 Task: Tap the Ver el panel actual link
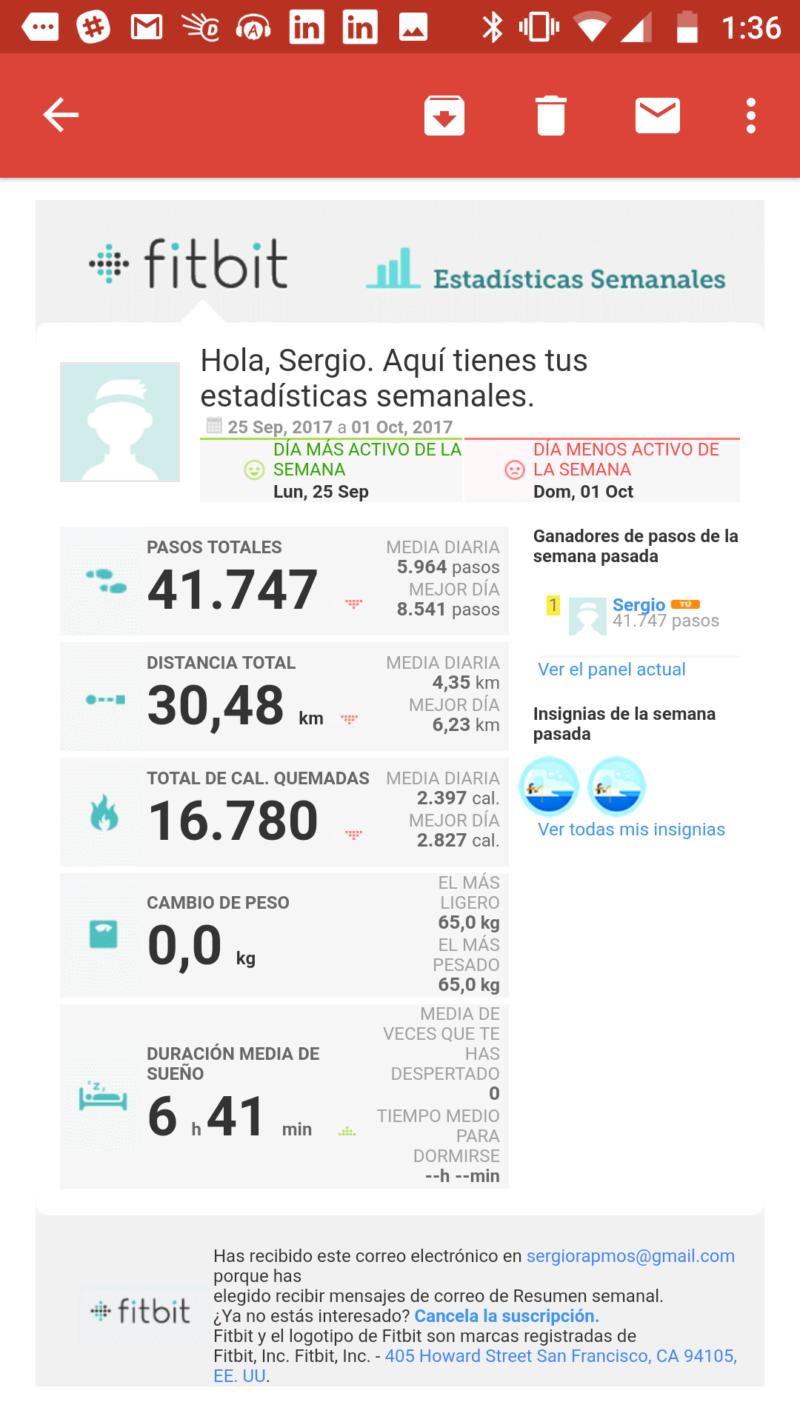pyautogui.click(x=612, y=669)
